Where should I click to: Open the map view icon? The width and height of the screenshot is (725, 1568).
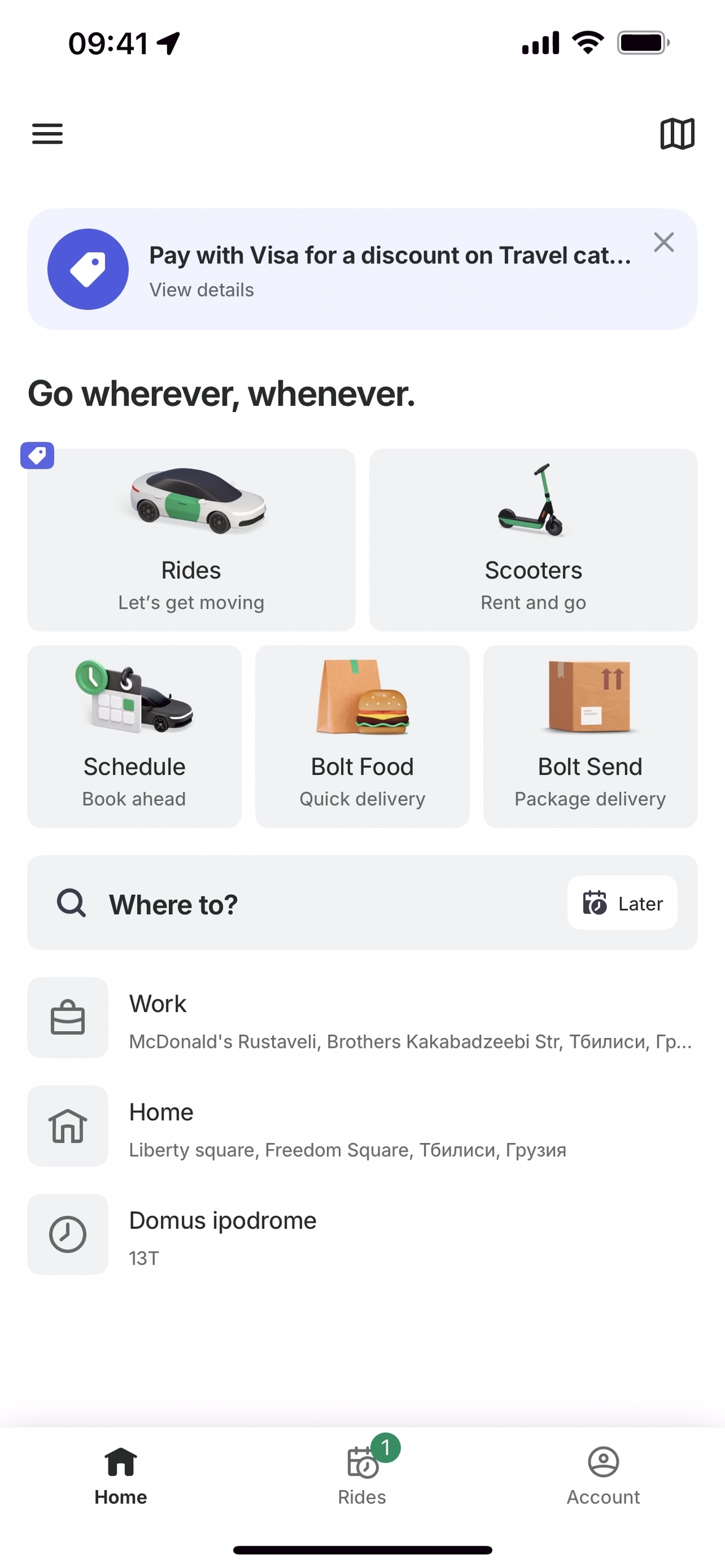[677, 133]
